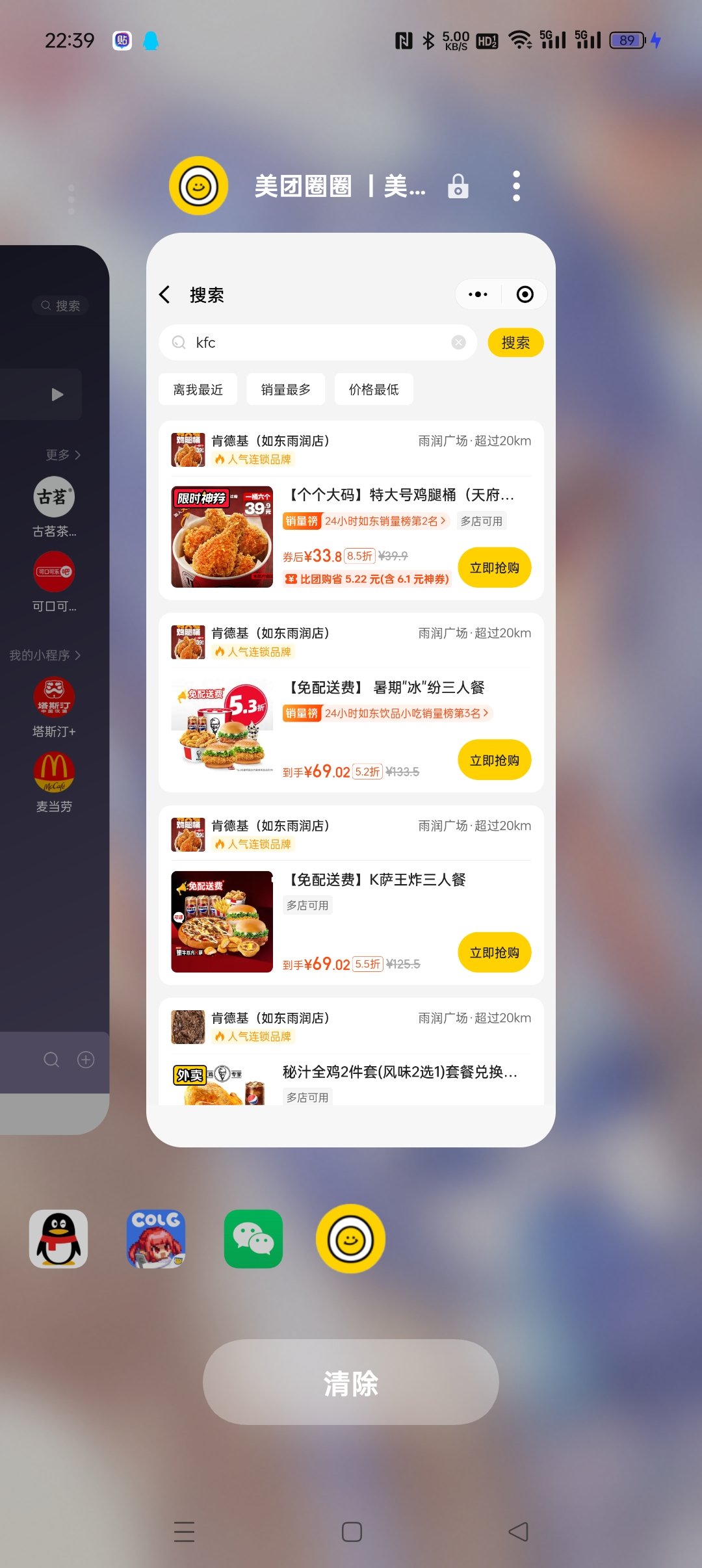The width and height of the screenshot is (702, 1568).
Task: Open the 美团圈圈 search results card
Action: click(x=350, y=689)
